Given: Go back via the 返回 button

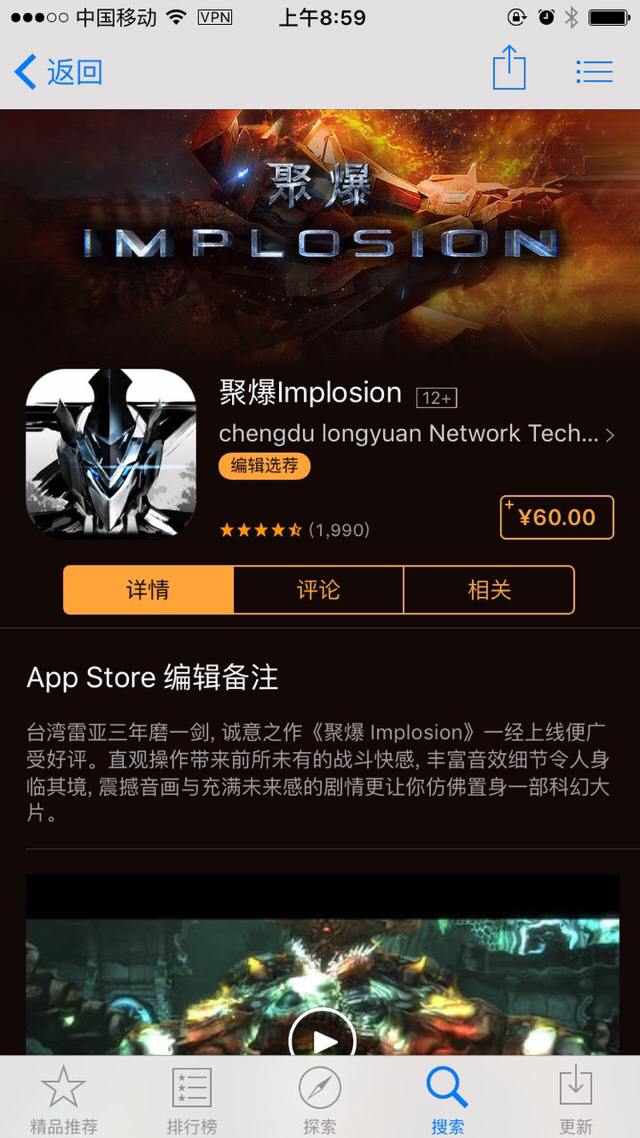Looking at the screenshot, I should coord(60,72).
